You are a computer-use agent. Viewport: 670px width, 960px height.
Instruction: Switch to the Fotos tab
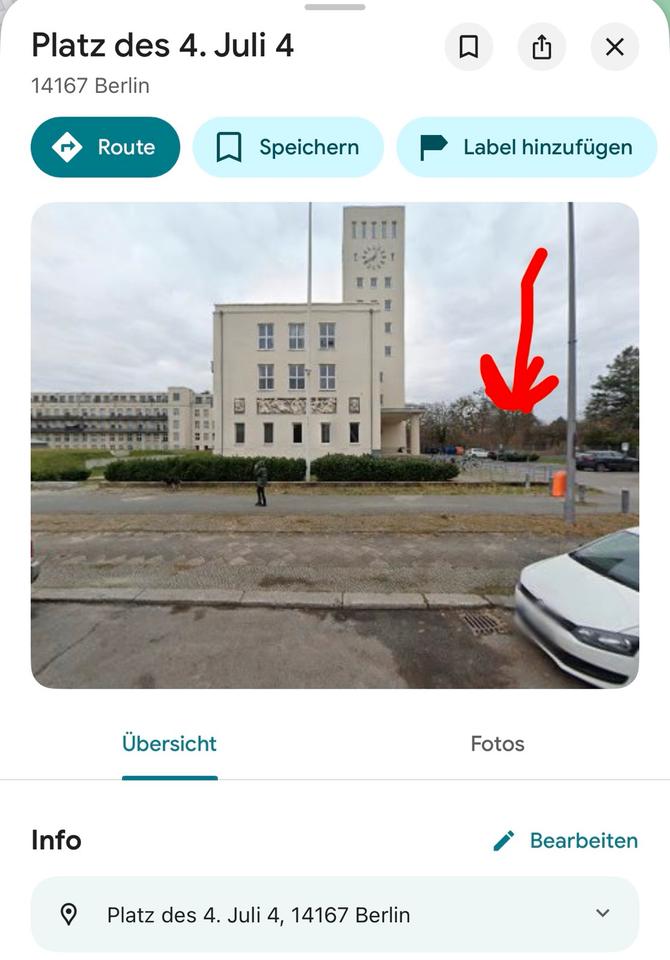tap(497, 744)
